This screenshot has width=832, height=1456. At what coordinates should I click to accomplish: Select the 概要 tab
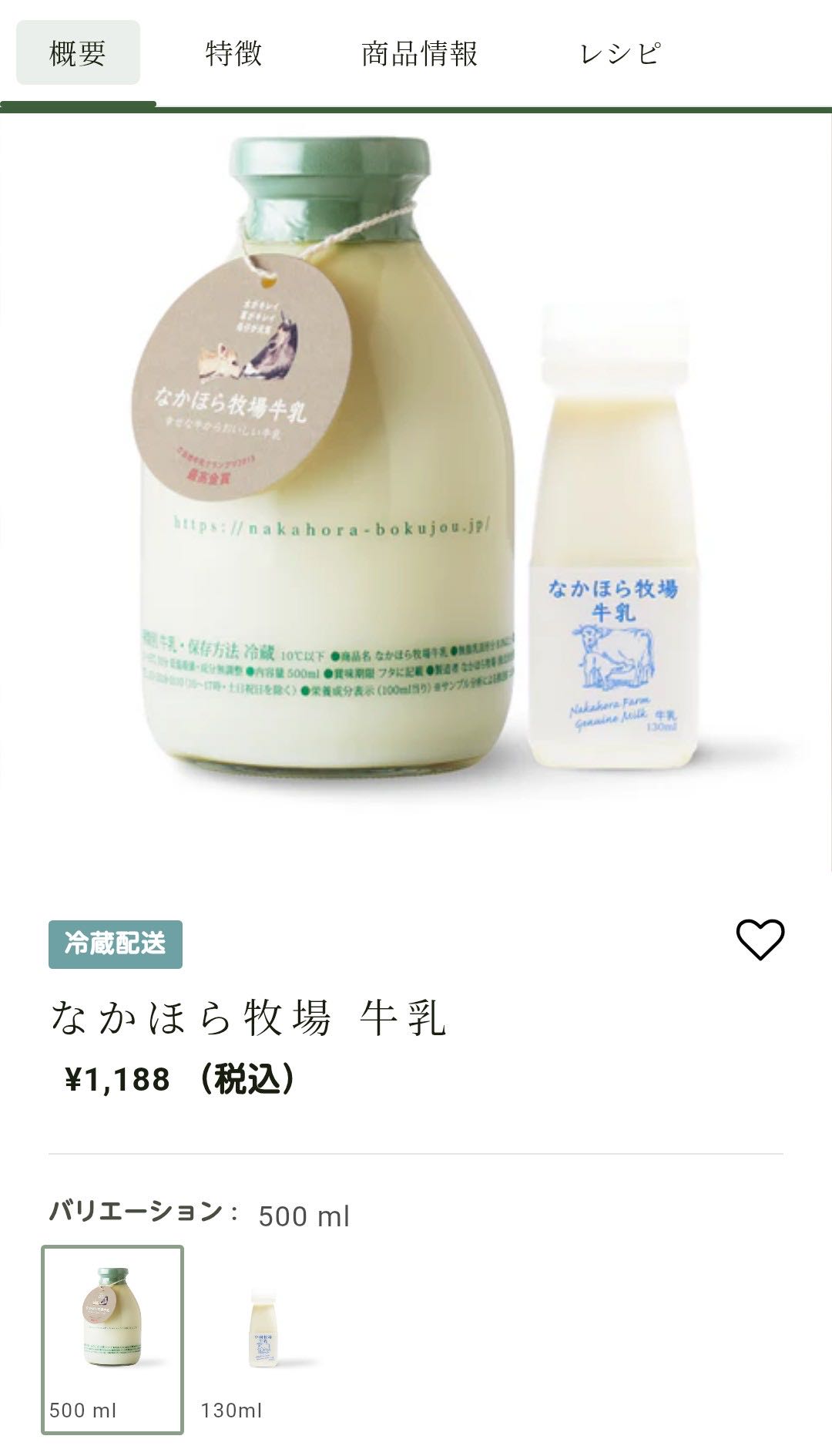tap(78, 54)
